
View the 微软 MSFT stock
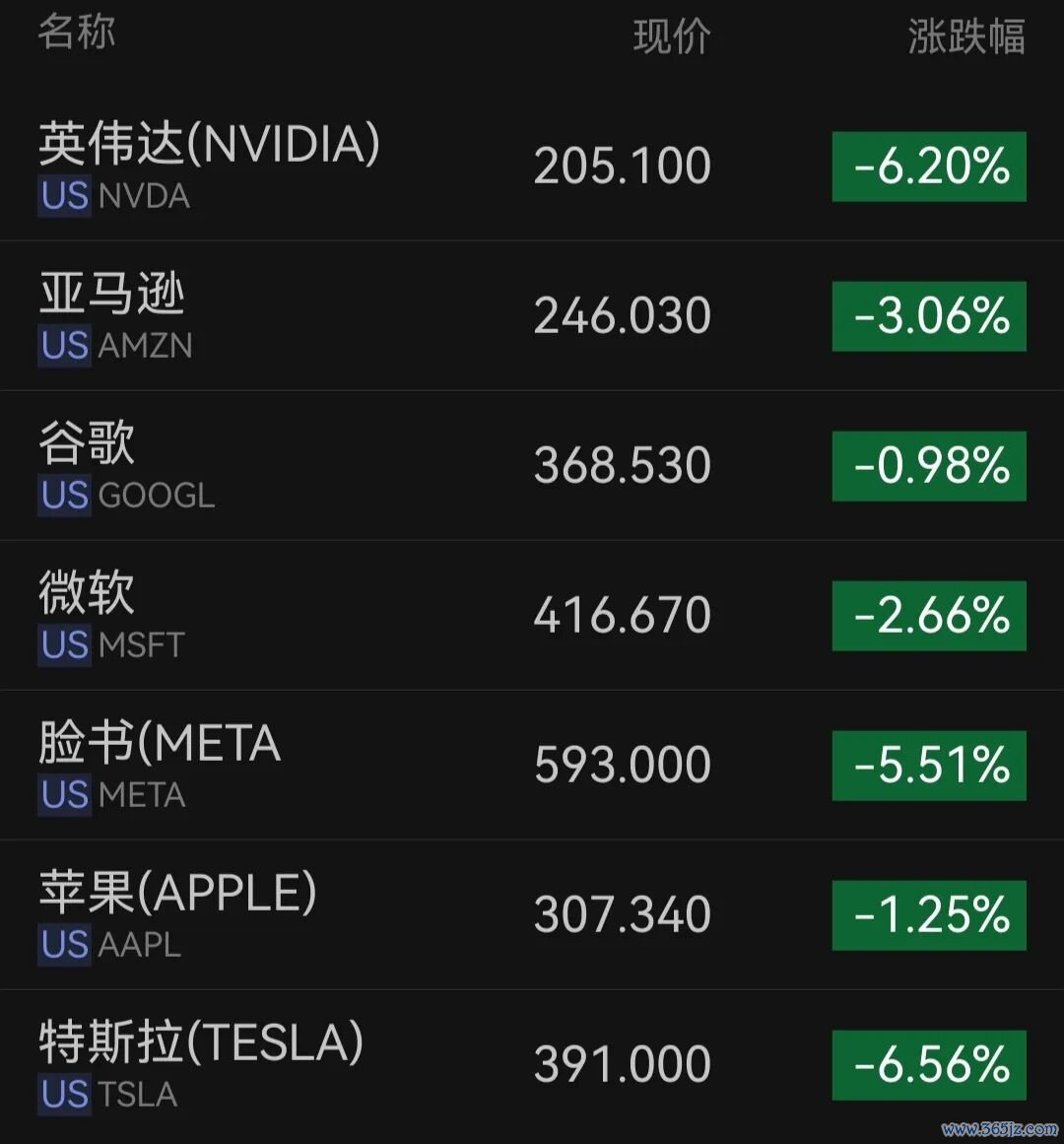click(x=532, y=615)
